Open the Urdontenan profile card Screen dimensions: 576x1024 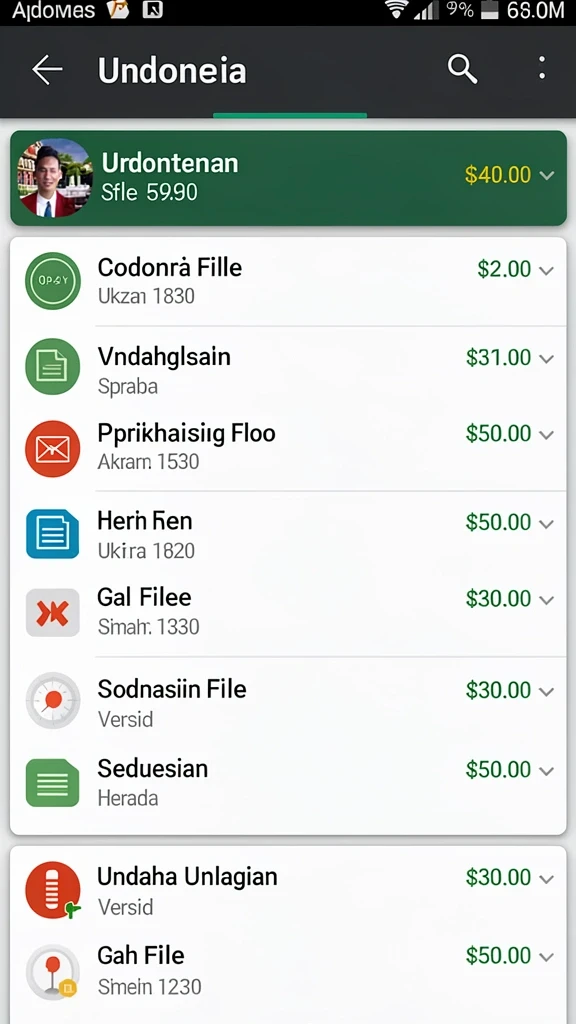(288, 178)
